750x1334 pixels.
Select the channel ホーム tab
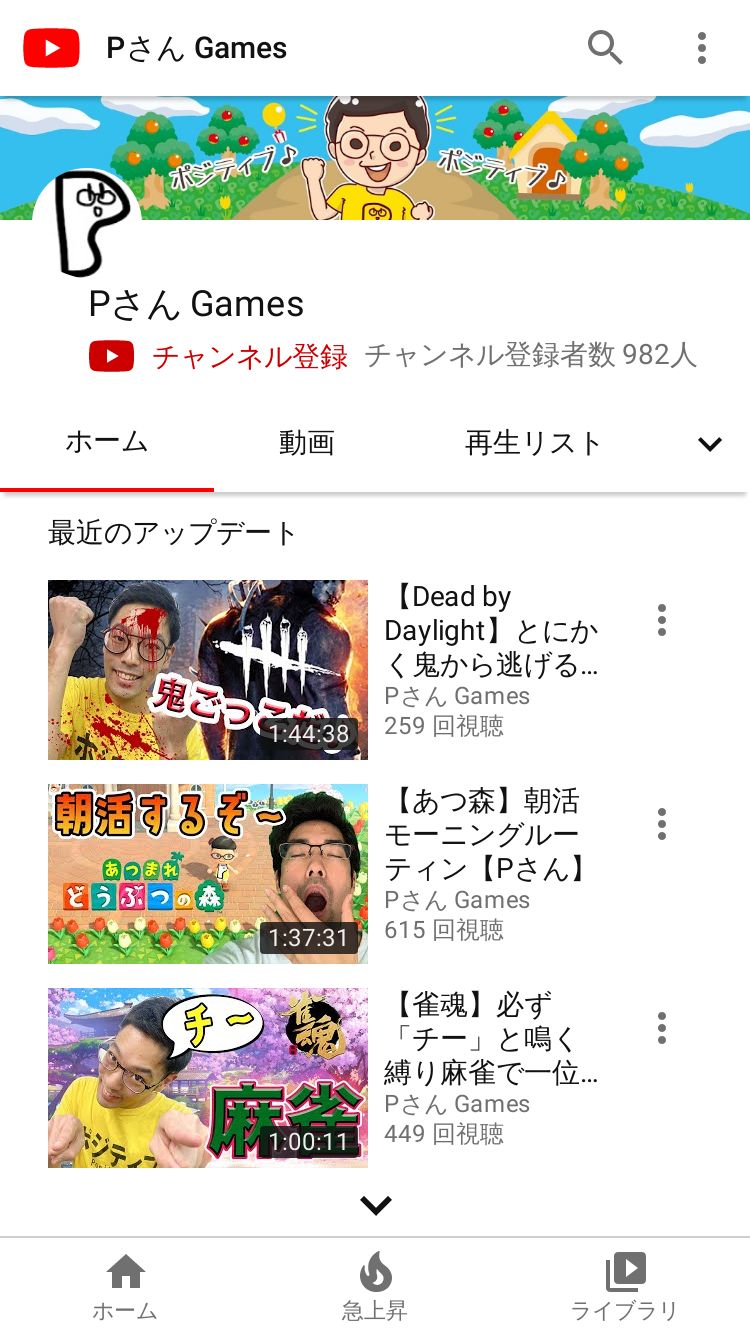(107, 443)
